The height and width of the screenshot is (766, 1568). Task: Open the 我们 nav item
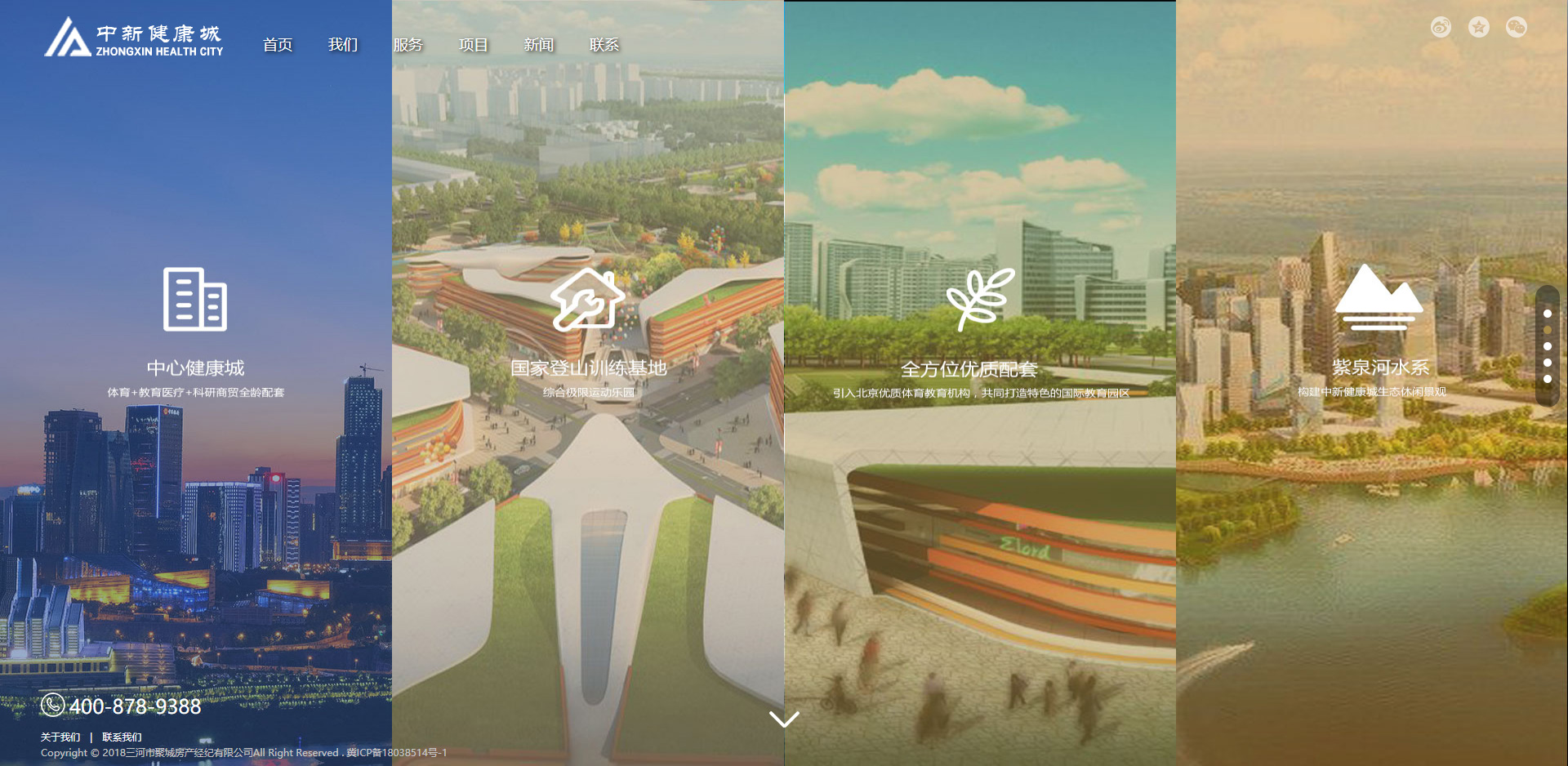pos(343,45)
